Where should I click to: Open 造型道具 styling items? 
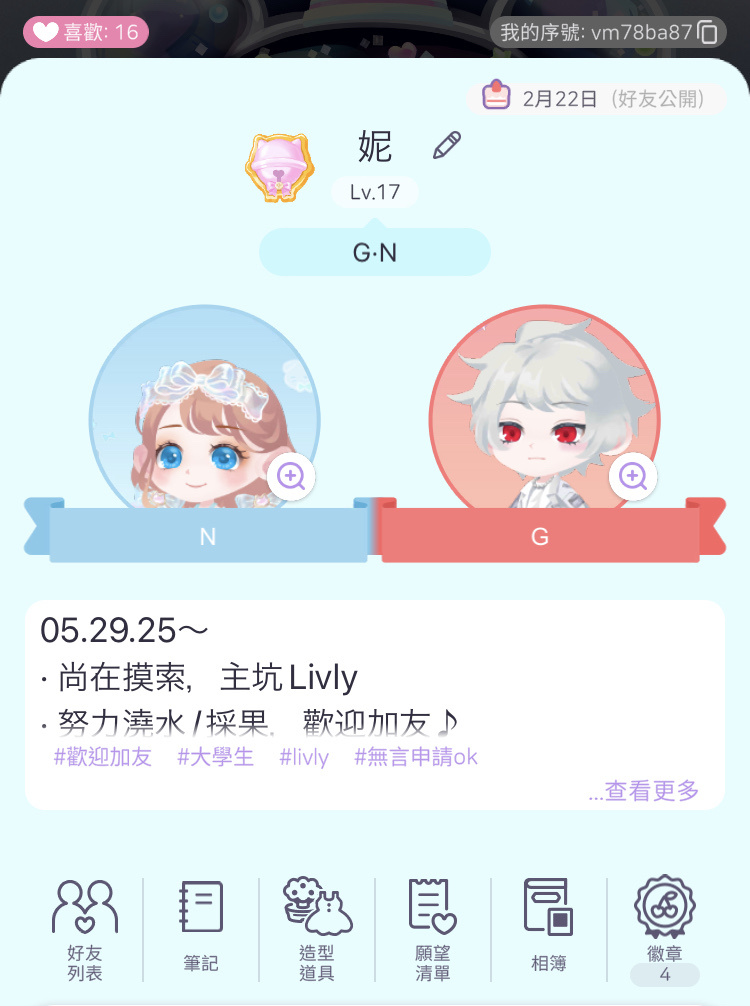pyautogui.click(x=317, y=930)
